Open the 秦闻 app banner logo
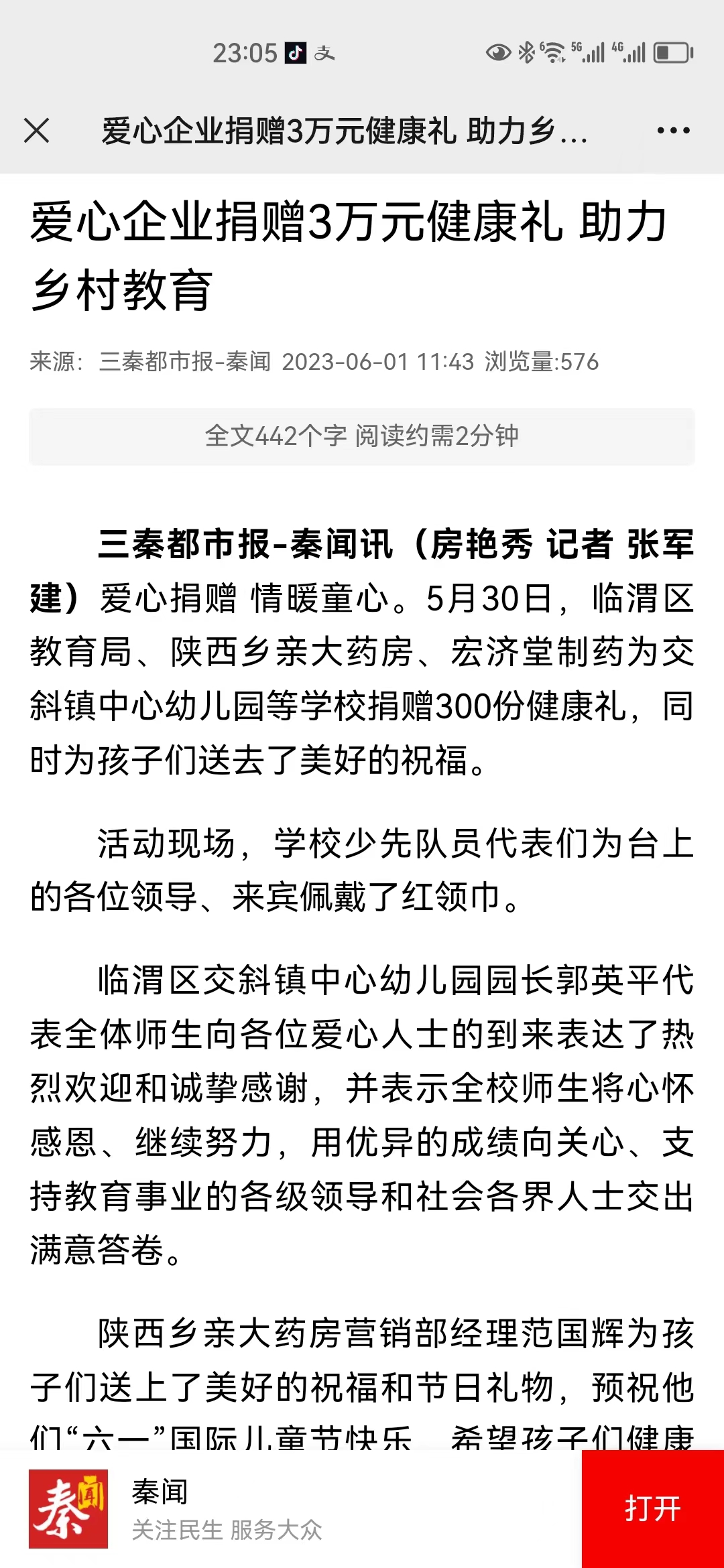Screen dimensions: 724x1568 coord(68,1508)
